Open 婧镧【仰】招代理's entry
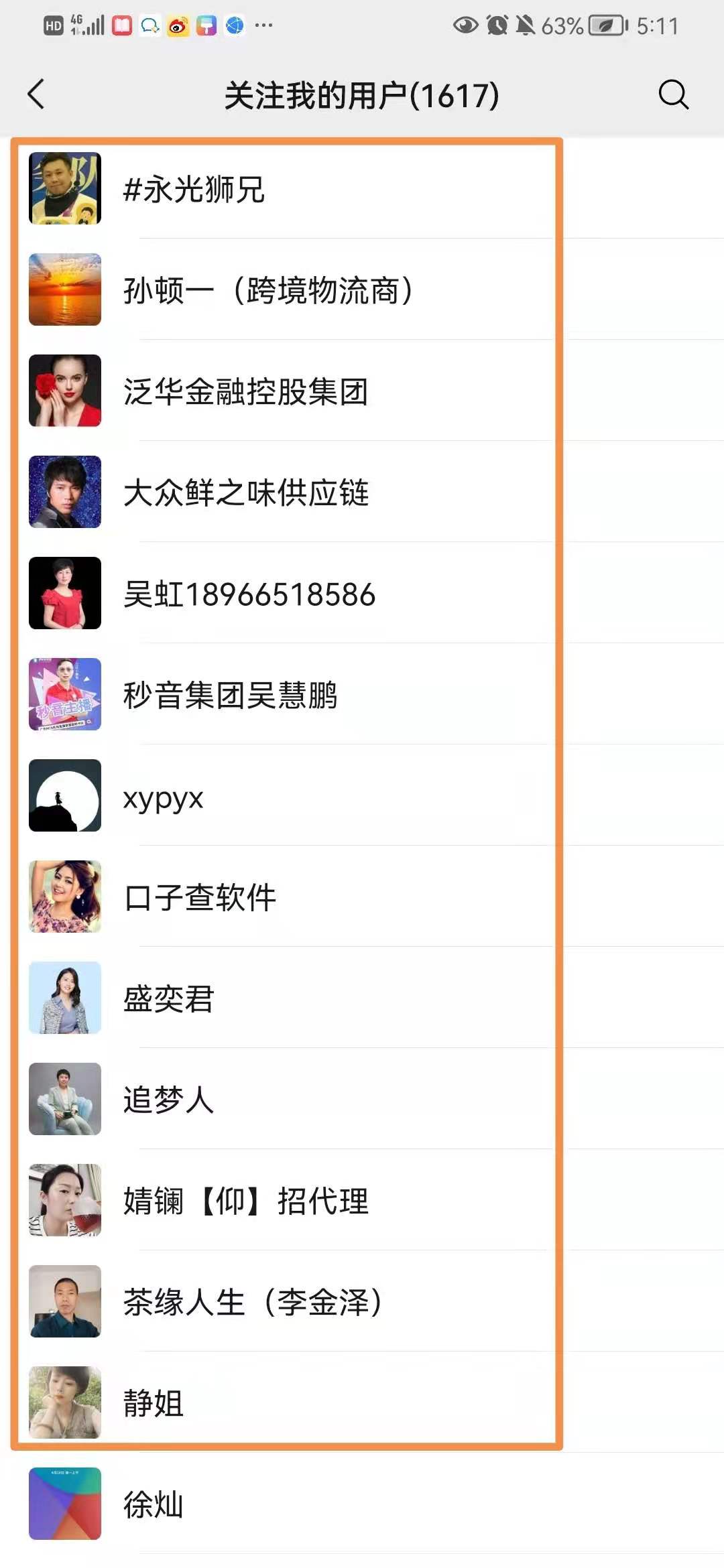 245,1201
